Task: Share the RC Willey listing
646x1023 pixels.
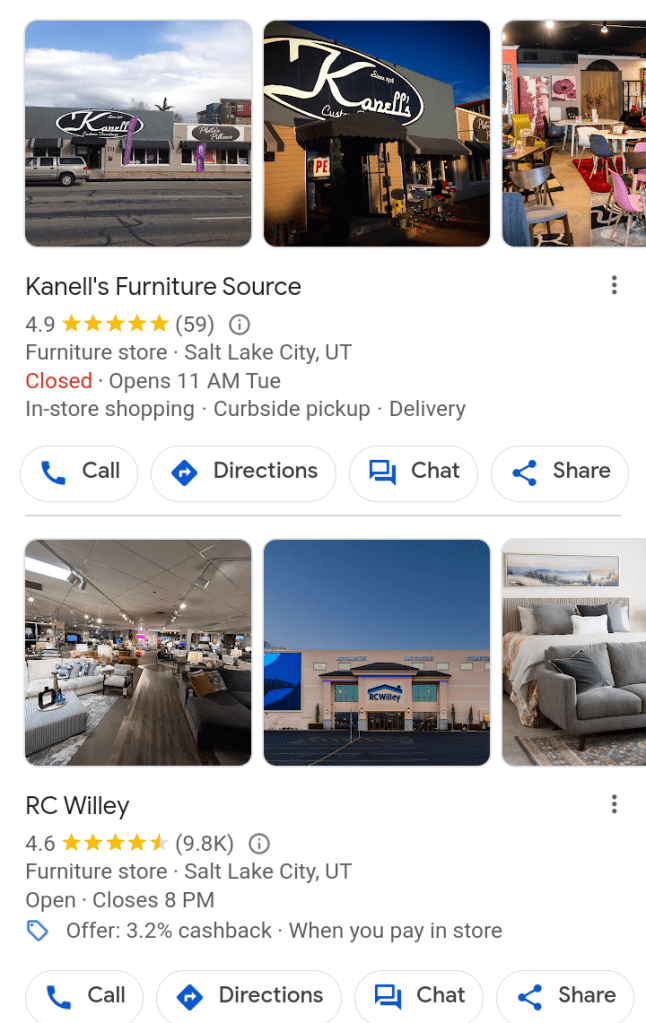Action: pyautogui.click(x=564, y=996)
